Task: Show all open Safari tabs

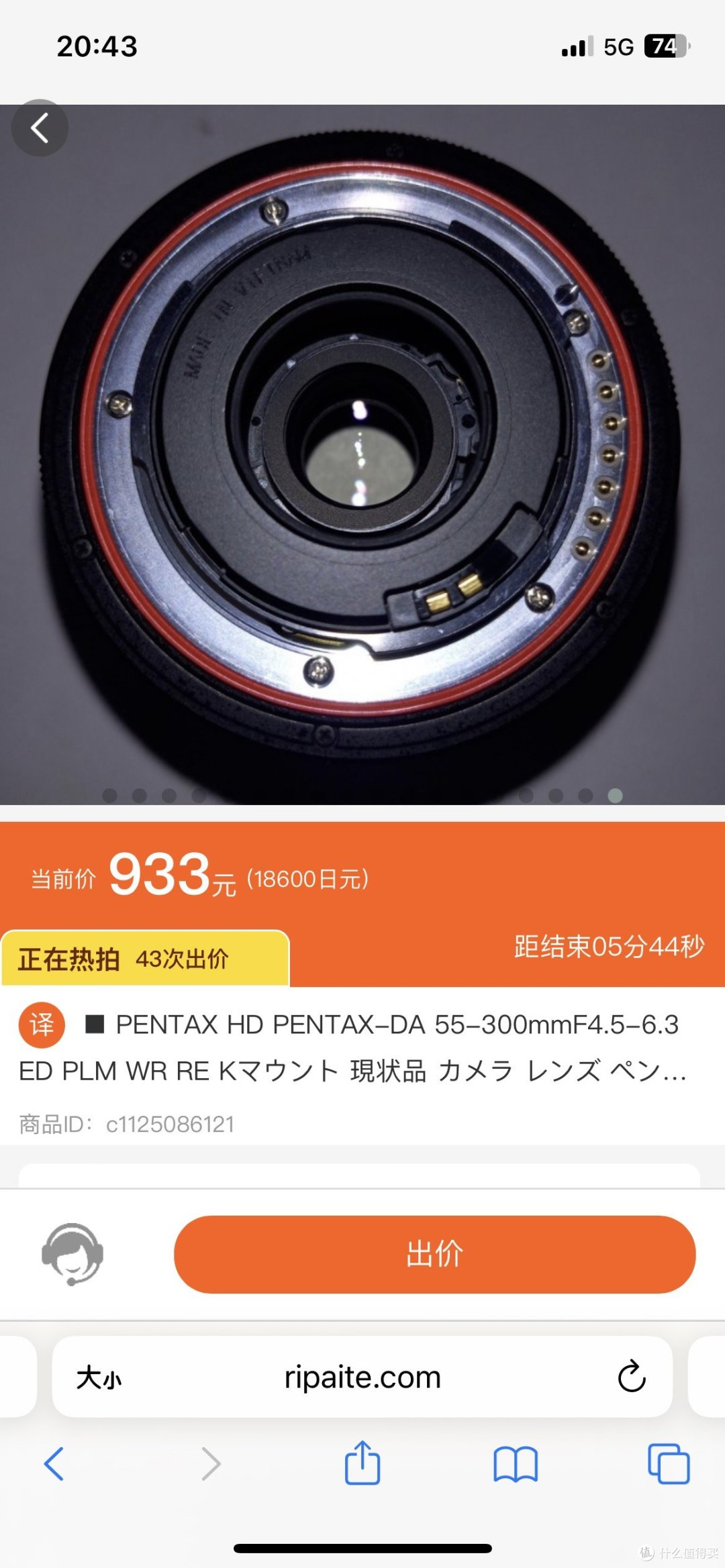Action: click(x=669, y=1463)
